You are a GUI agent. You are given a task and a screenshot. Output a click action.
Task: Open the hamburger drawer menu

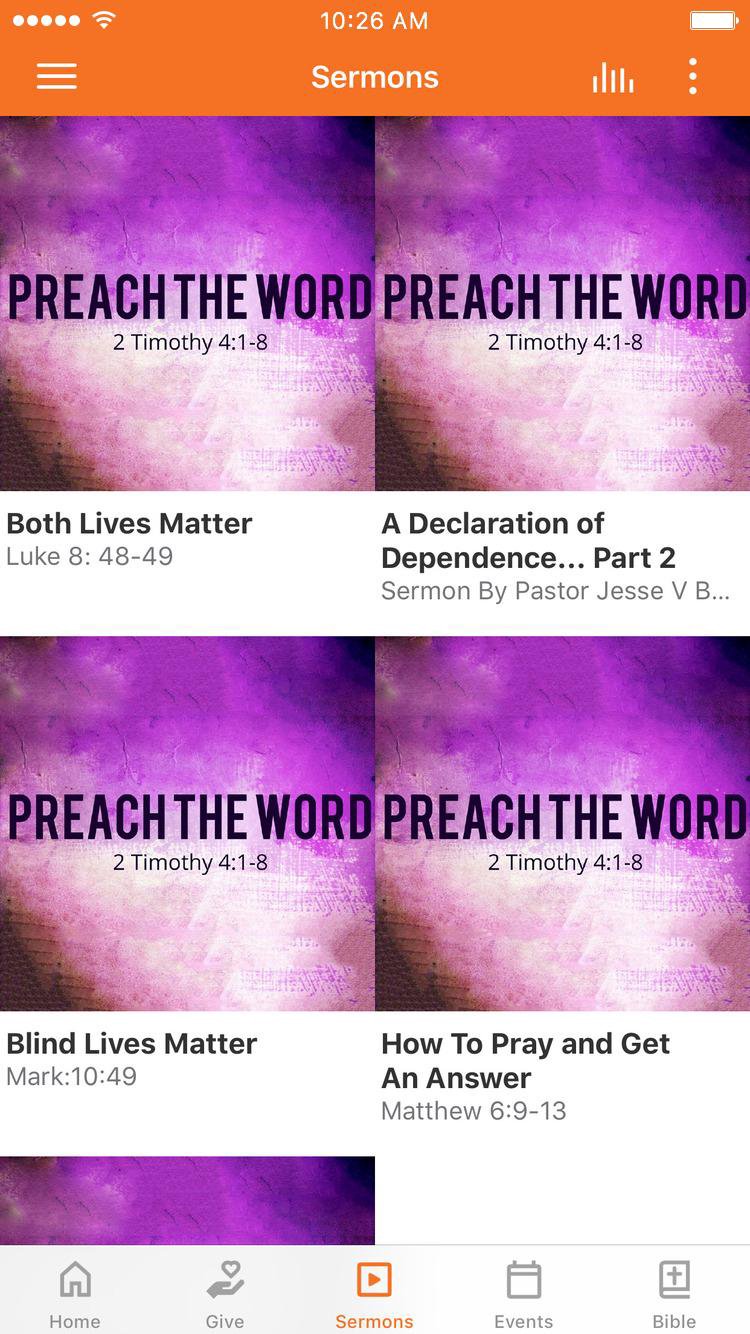(x=57, y=77)
